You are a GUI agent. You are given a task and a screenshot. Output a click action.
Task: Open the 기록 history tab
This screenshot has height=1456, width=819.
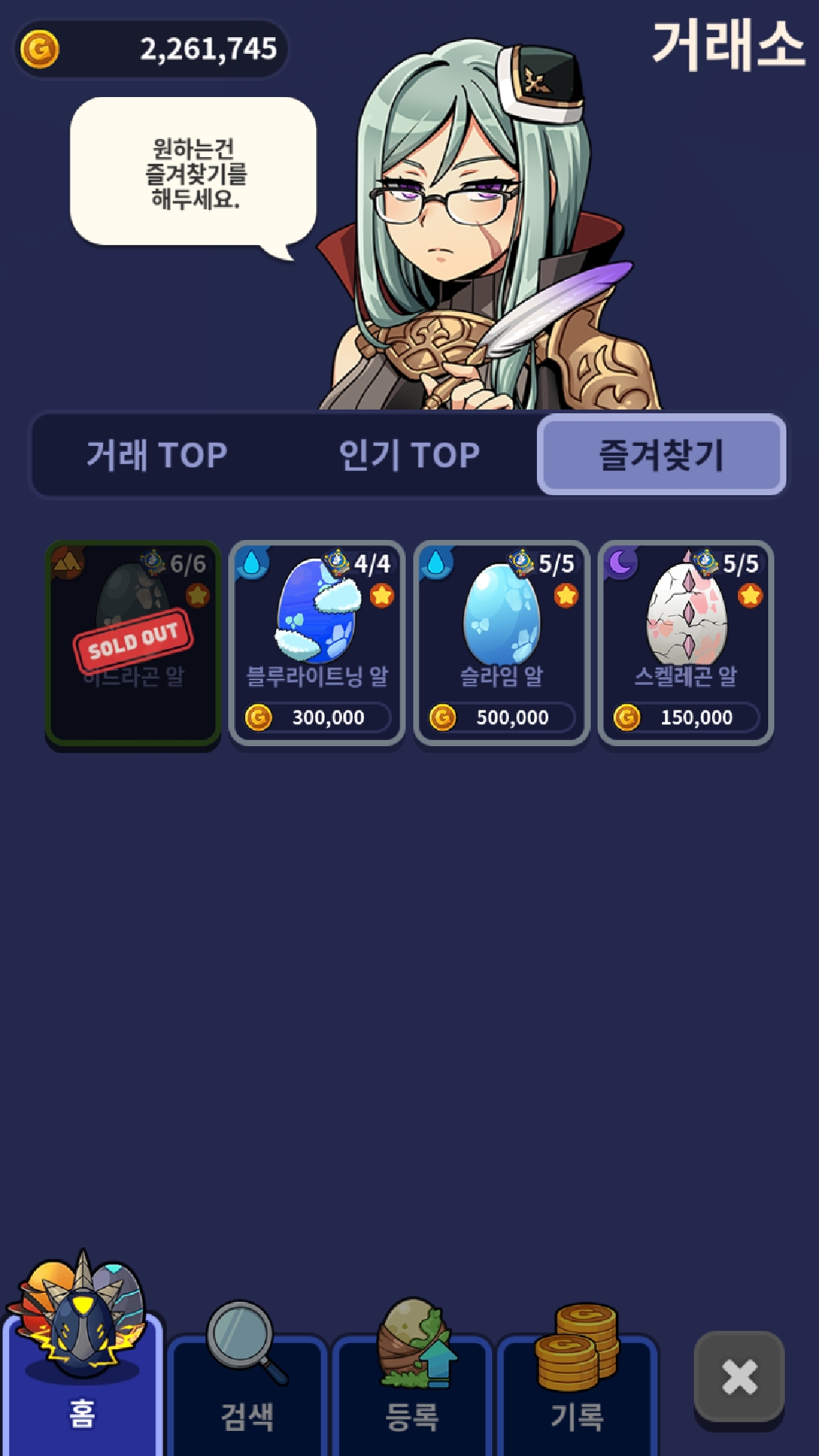[577, 1388]
